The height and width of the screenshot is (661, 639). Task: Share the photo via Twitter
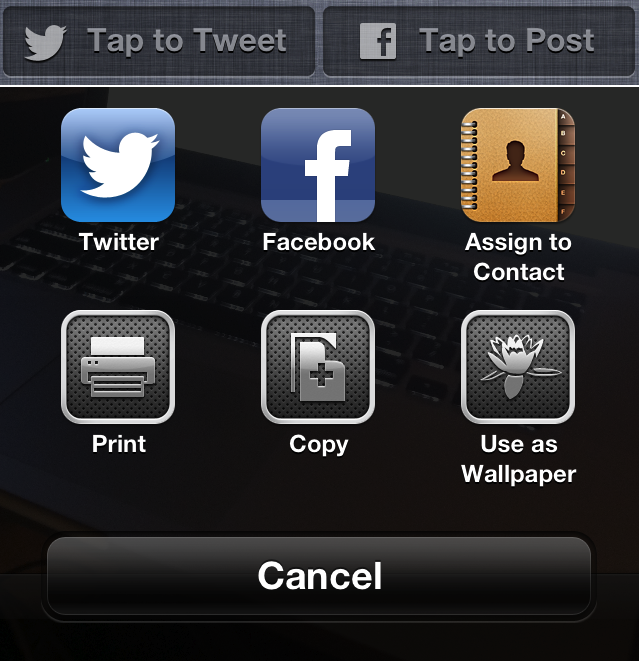[x=118, y=166]
